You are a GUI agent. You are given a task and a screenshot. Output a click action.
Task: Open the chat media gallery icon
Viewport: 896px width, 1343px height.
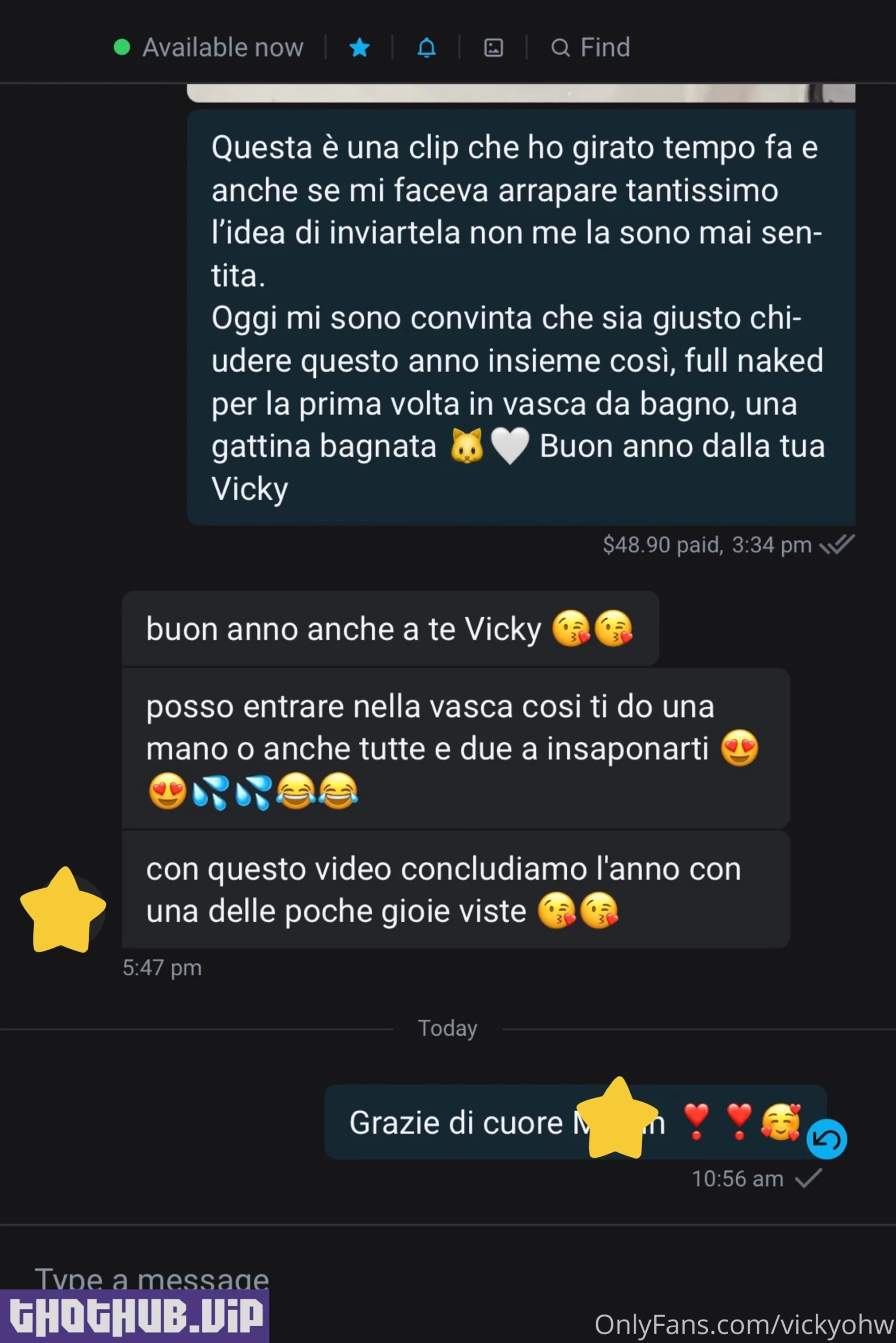pyautogui.click(x=493, y=47)
